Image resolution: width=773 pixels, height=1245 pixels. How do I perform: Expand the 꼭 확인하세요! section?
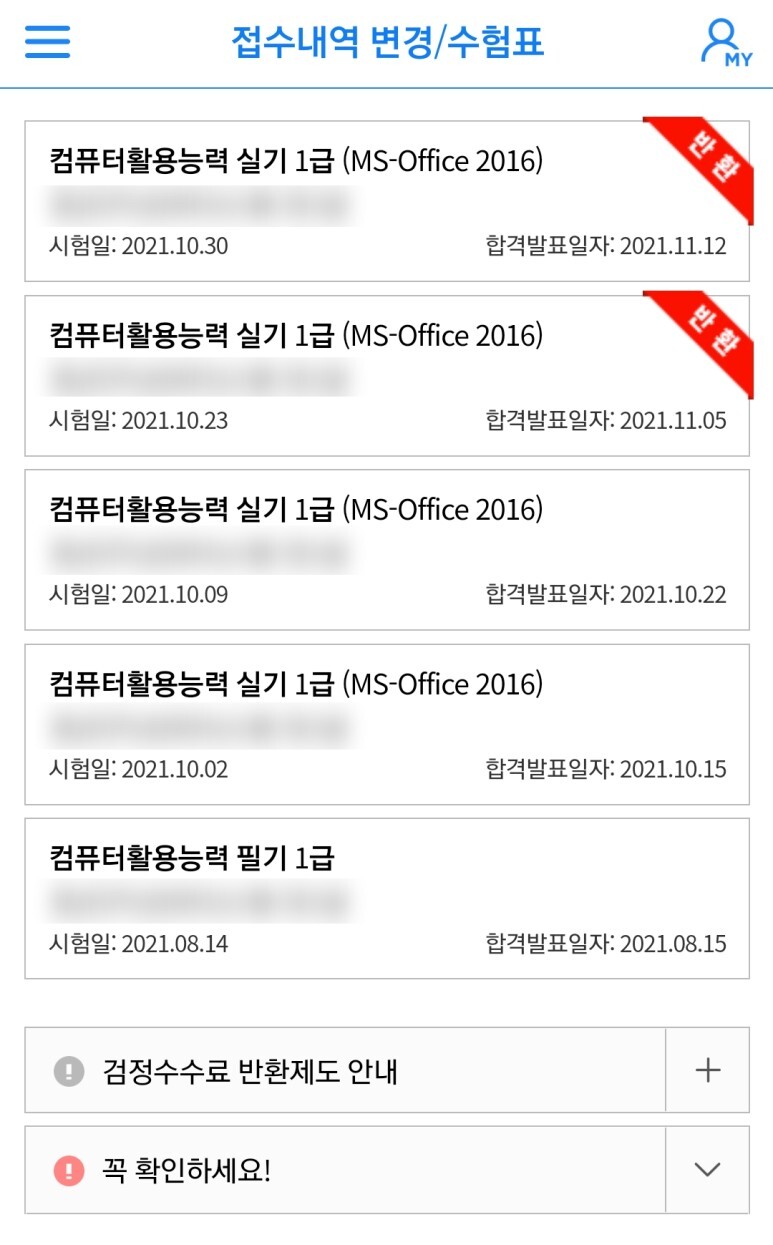[x=387, y=1170]
